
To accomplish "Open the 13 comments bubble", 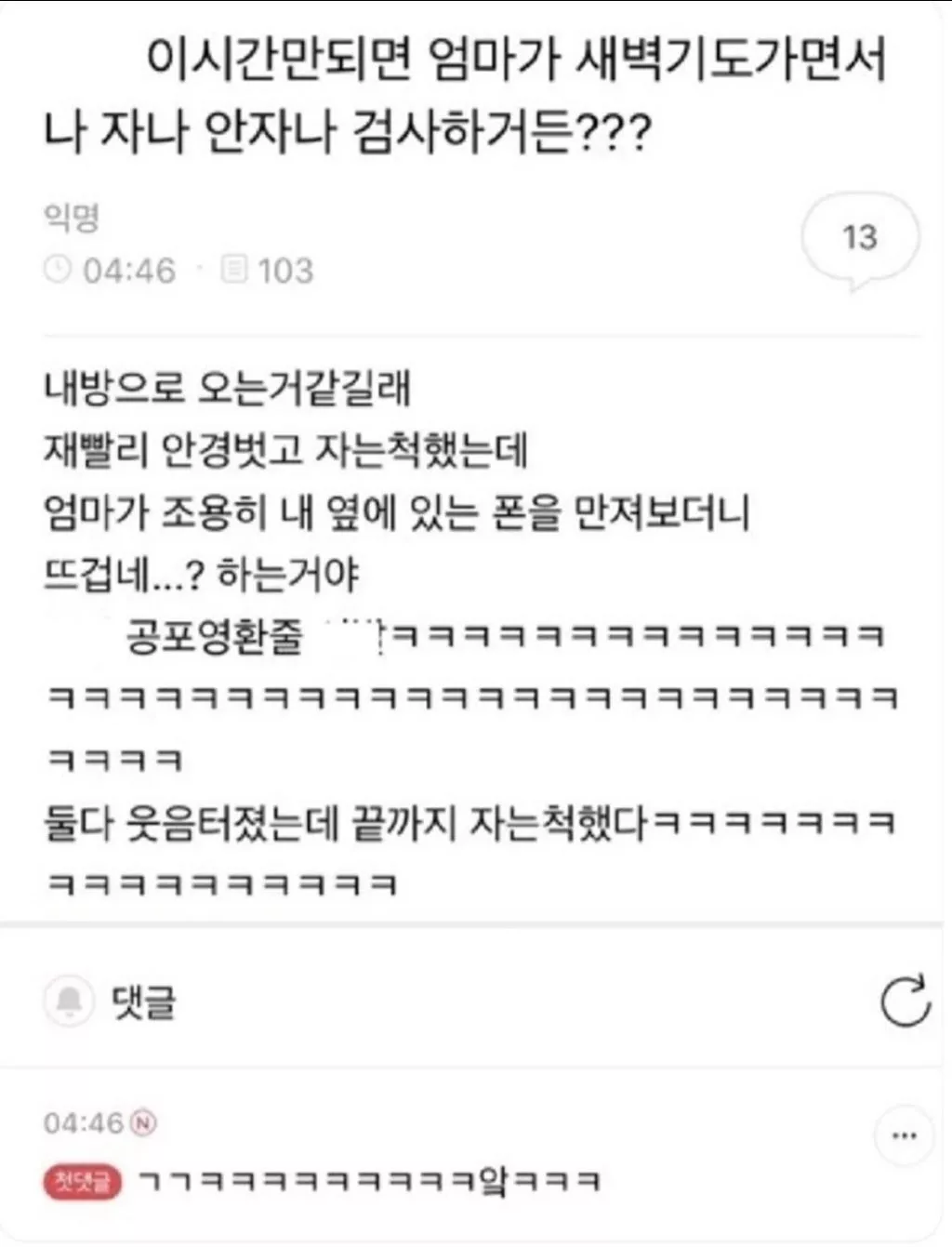I will (x=860, y=238).
